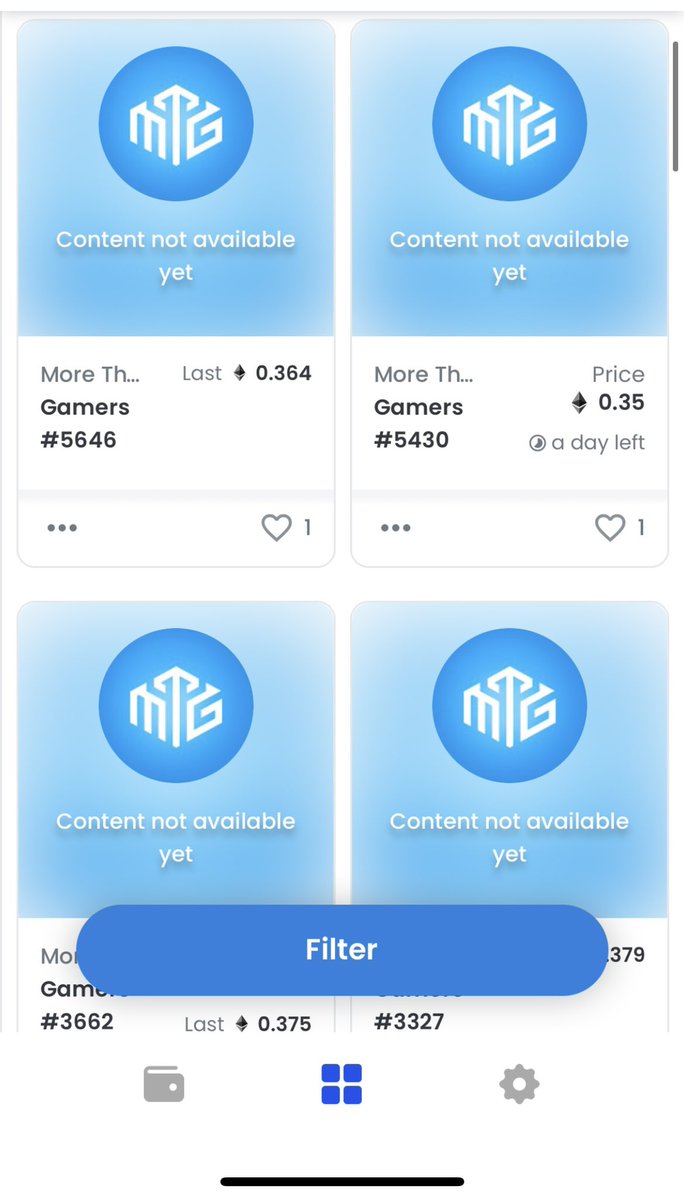Switch to the wallet tab
Image resolution: width=684 pixels, height=1199 pixels.
pos(164,1084)
